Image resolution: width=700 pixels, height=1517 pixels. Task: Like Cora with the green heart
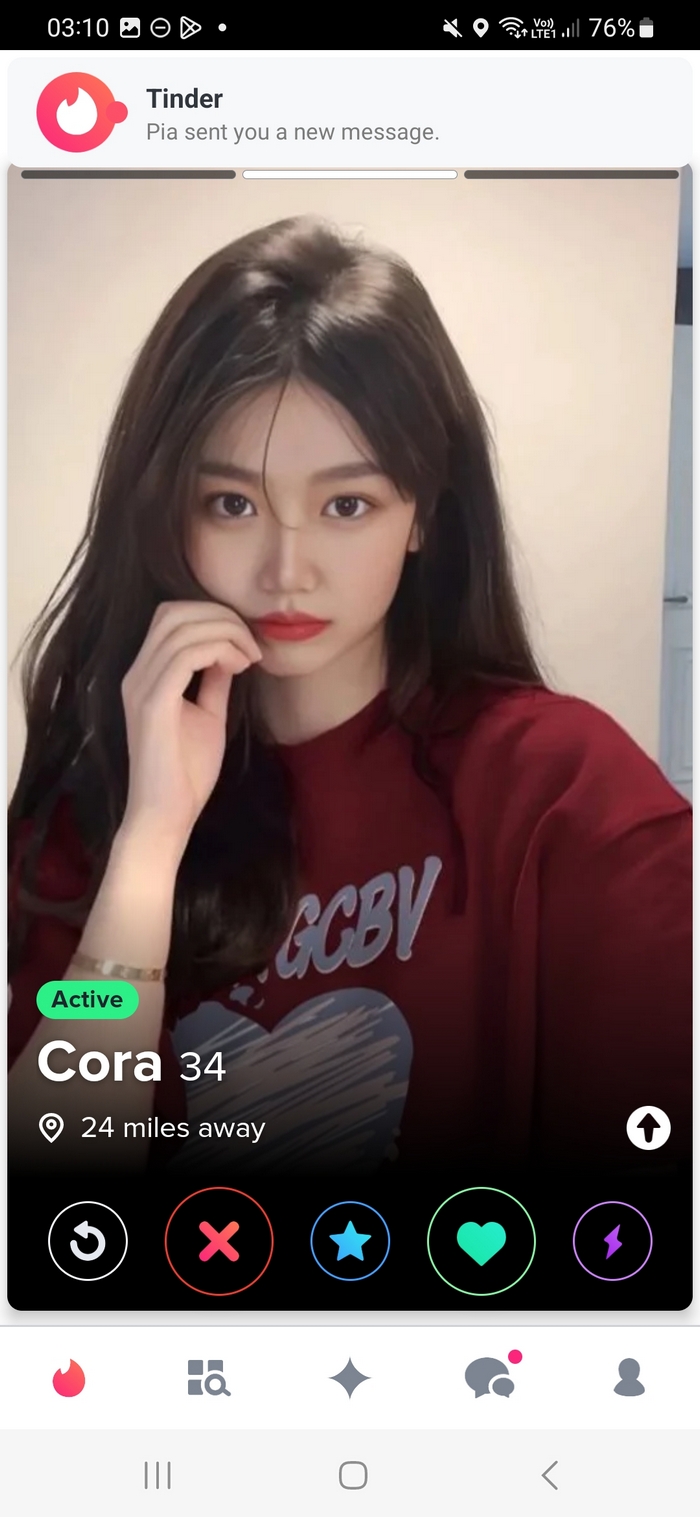(481, 1241)
